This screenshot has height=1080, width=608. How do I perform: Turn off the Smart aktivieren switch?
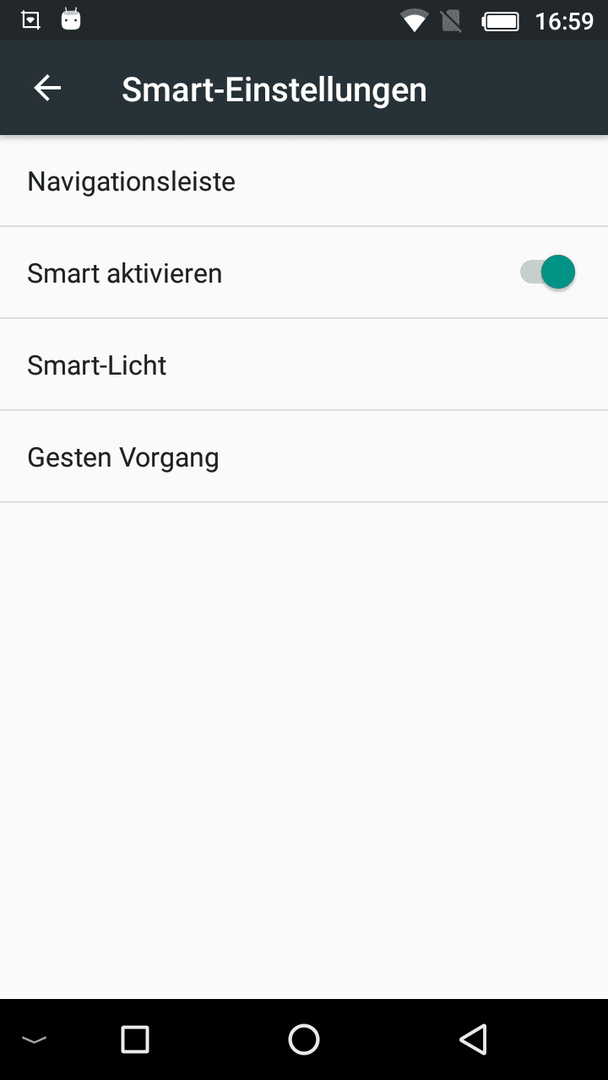pos(547,272)
